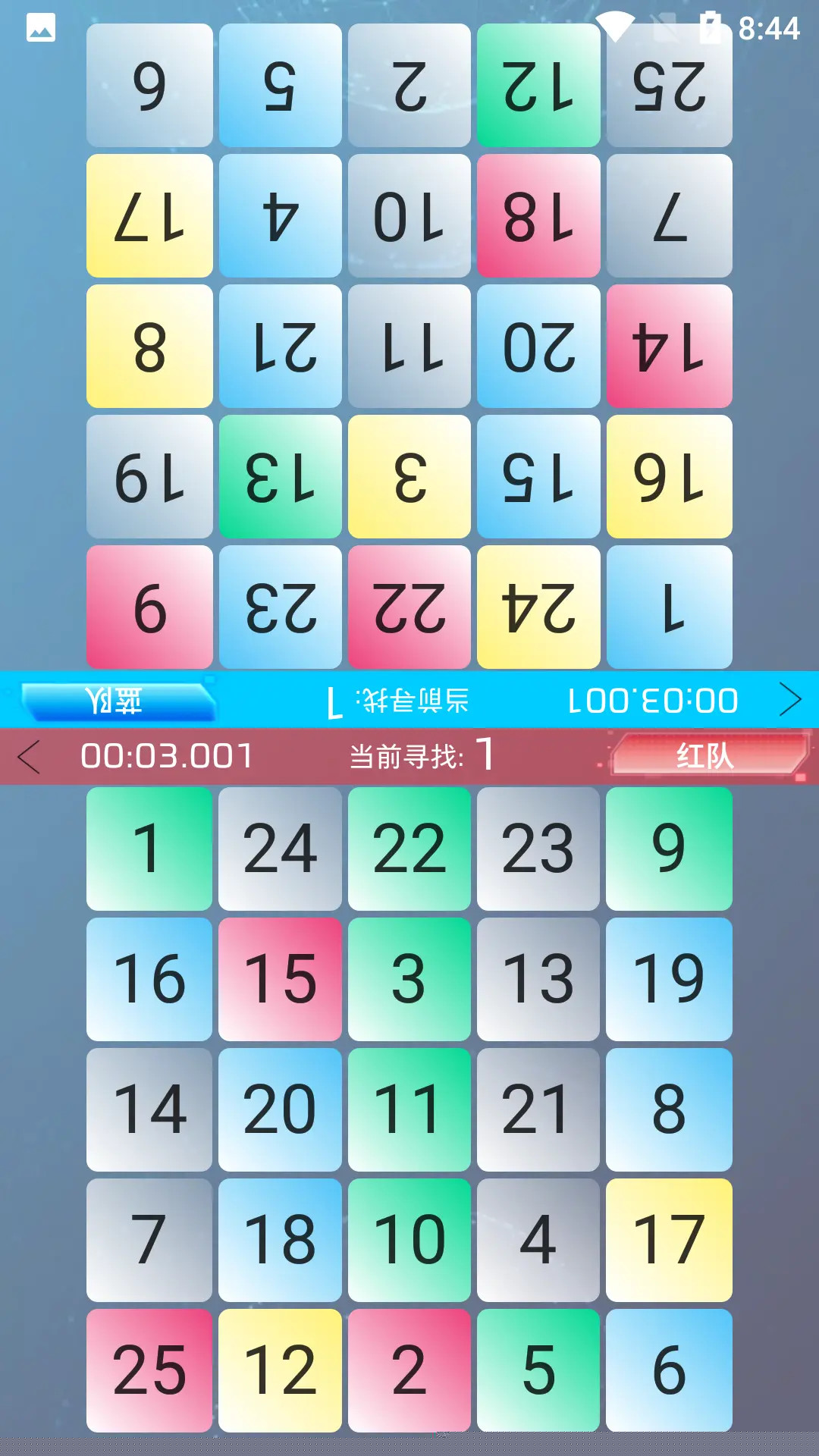Screen dimensions: 819x1456
Task: Tap tile 5 in the red team grid
Action: [538, 1370]
